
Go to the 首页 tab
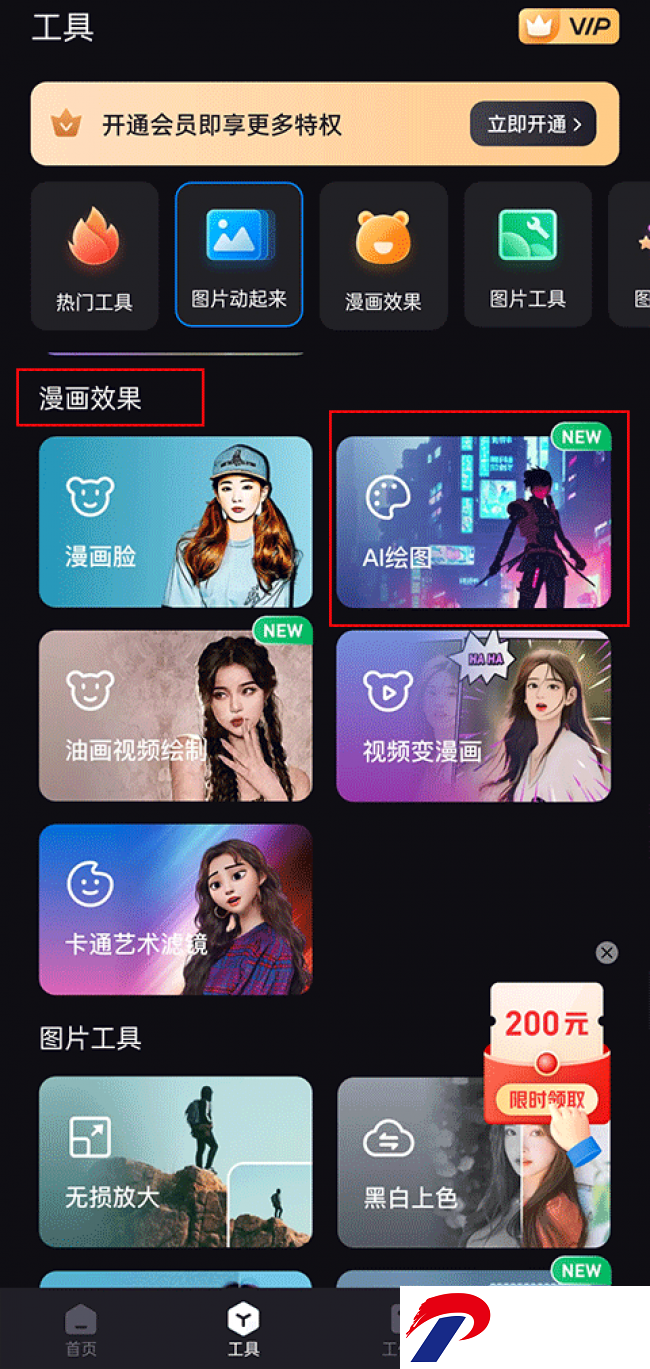point(81,1330)
